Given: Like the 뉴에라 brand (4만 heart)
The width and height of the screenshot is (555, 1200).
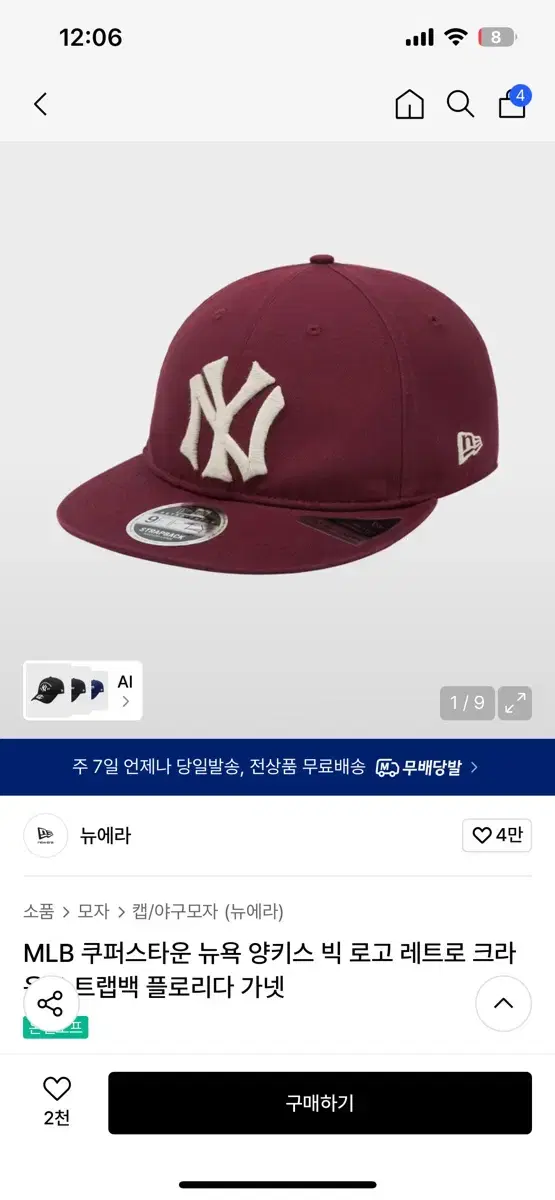Looking at the screenshot, I should coord(496,836).
